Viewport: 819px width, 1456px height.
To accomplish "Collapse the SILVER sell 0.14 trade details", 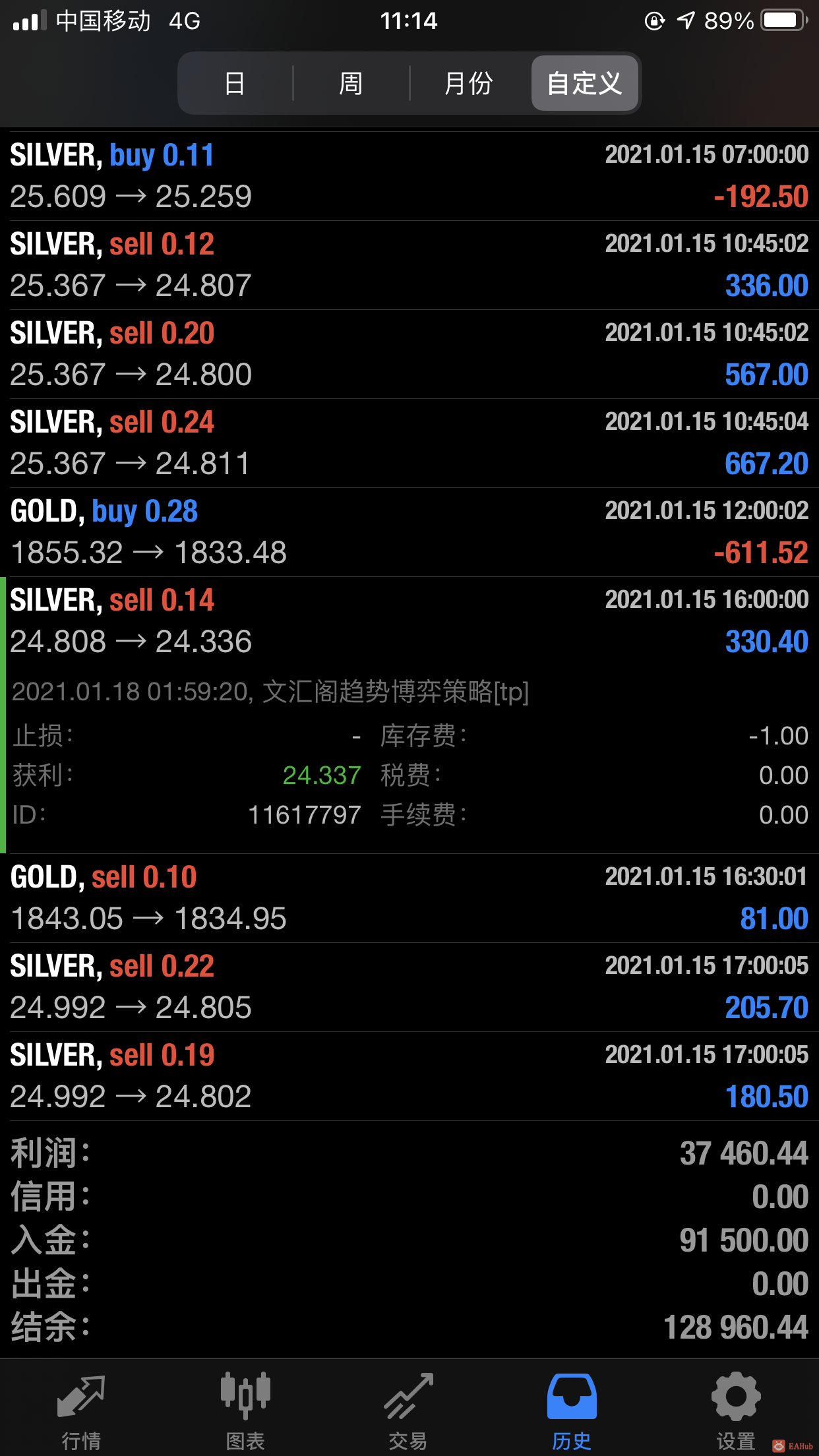I will pos(409,621).
